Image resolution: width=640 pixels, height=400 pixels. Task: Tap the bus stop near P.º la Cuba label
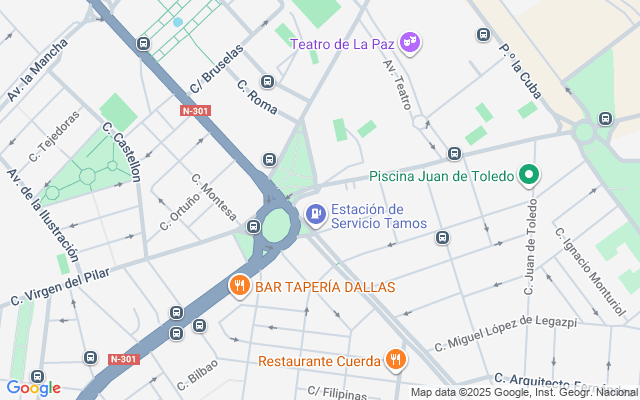click(483, 35)
